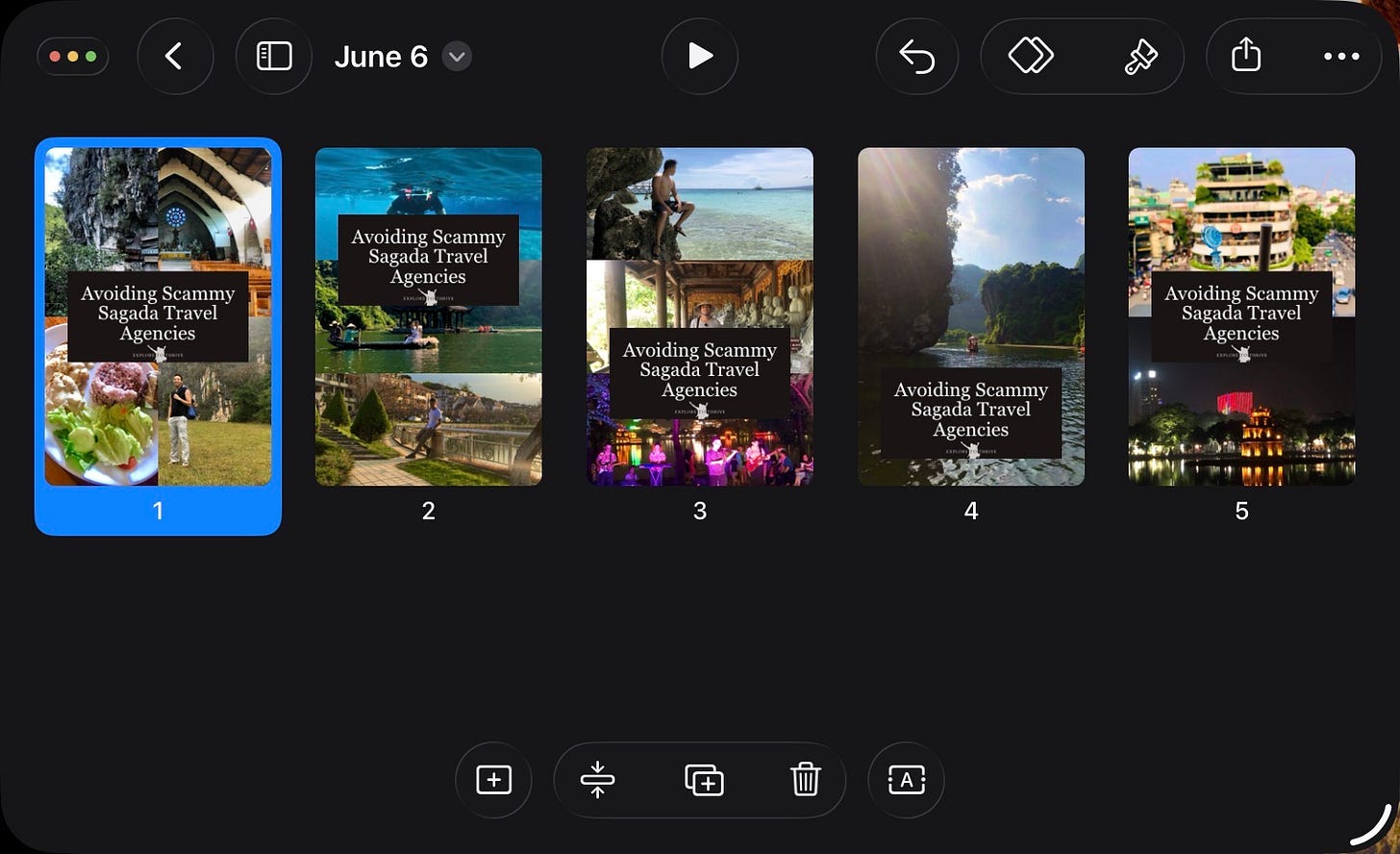The width and height of the screenshot is (1400, 854).
Task: Undo the last action
Action: coord(916,57)
